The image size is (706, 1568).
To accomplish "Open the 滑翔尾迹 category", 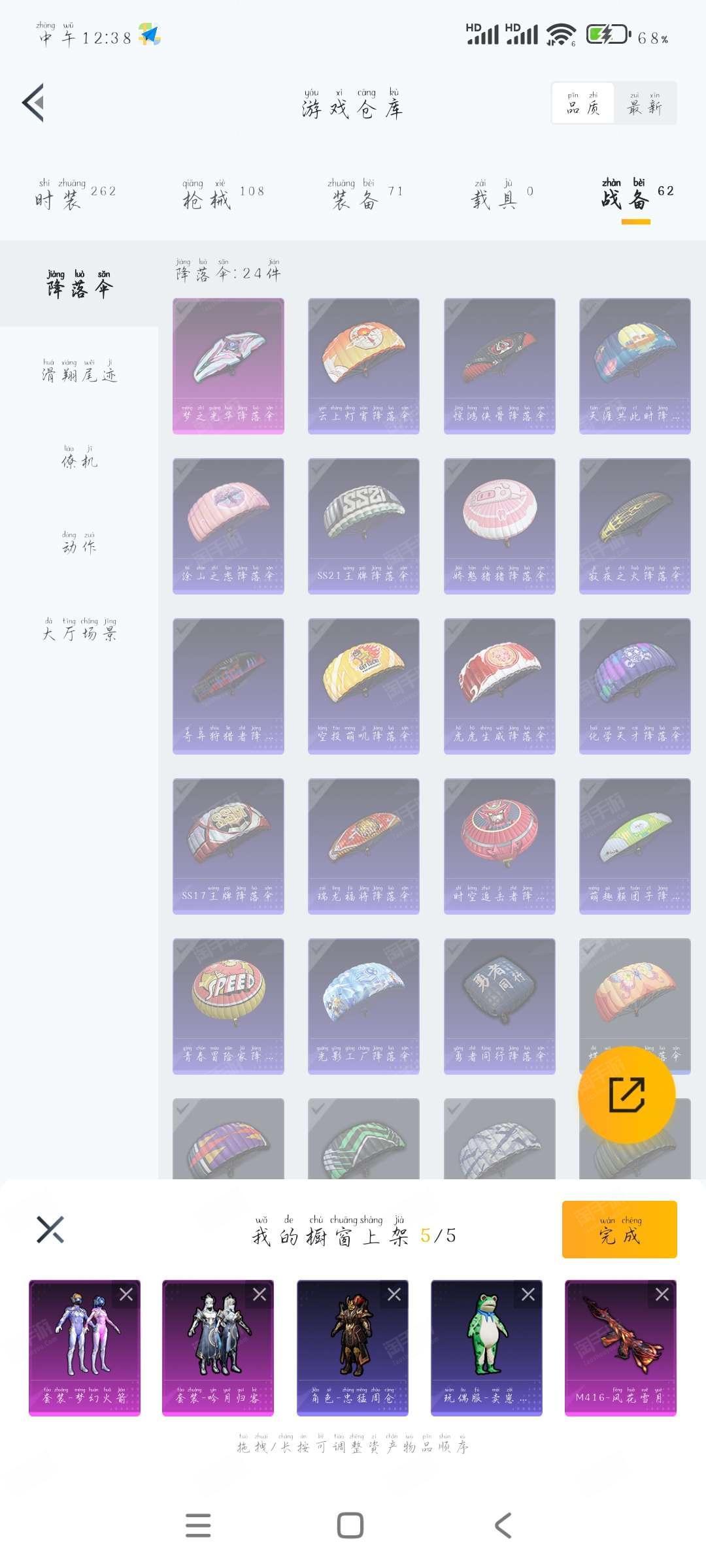I will point(79,370).
